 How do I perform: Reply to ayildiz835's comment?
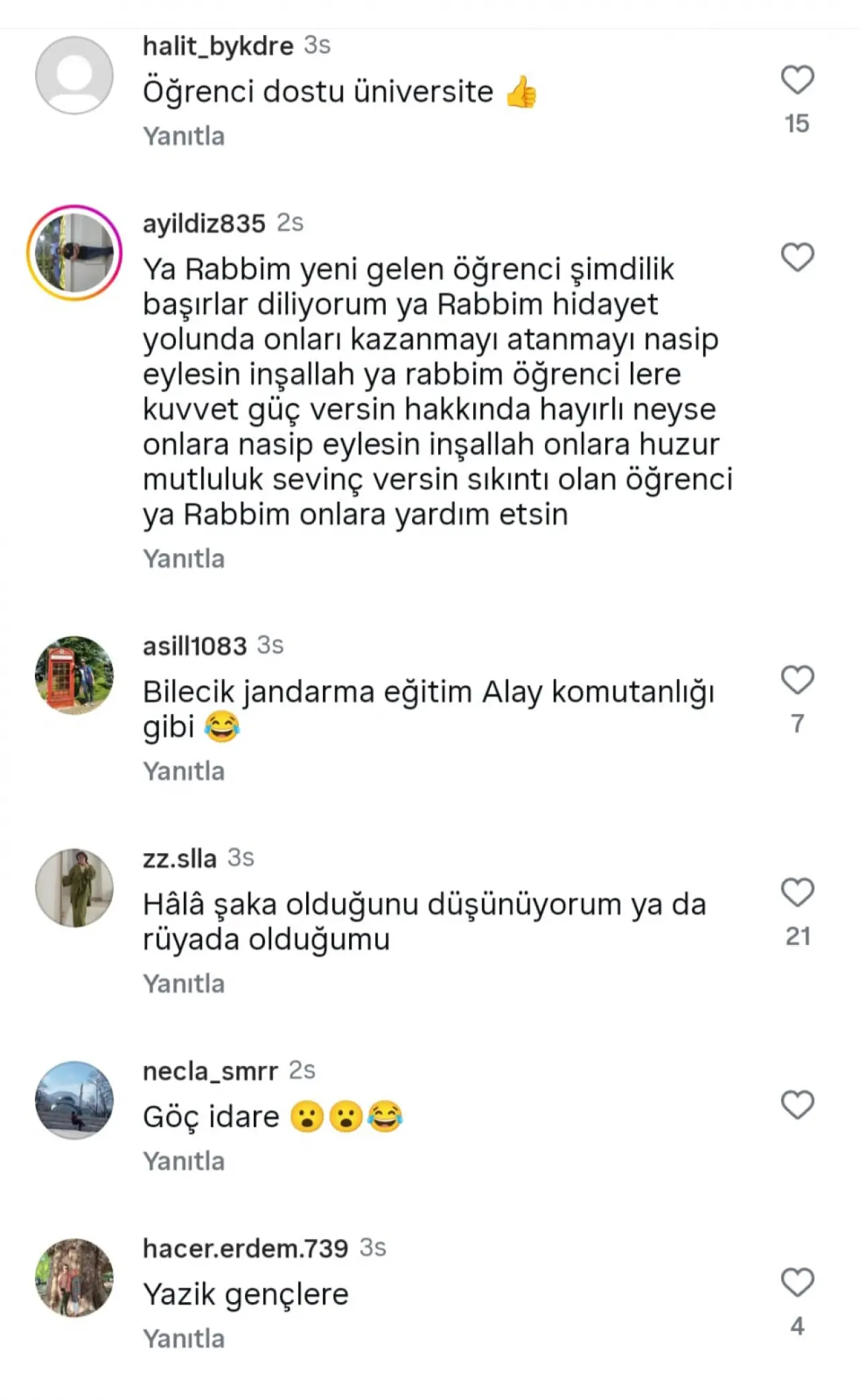pyautogui.click(x=183, y=559)
